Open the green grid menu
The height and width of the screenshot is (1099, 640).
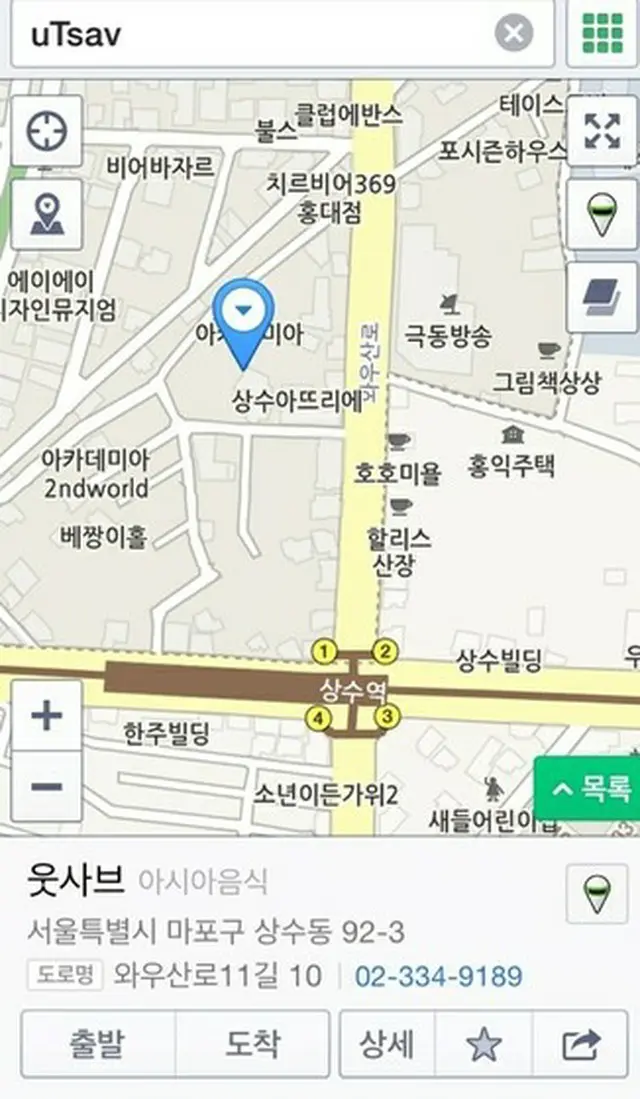[602, 34]
